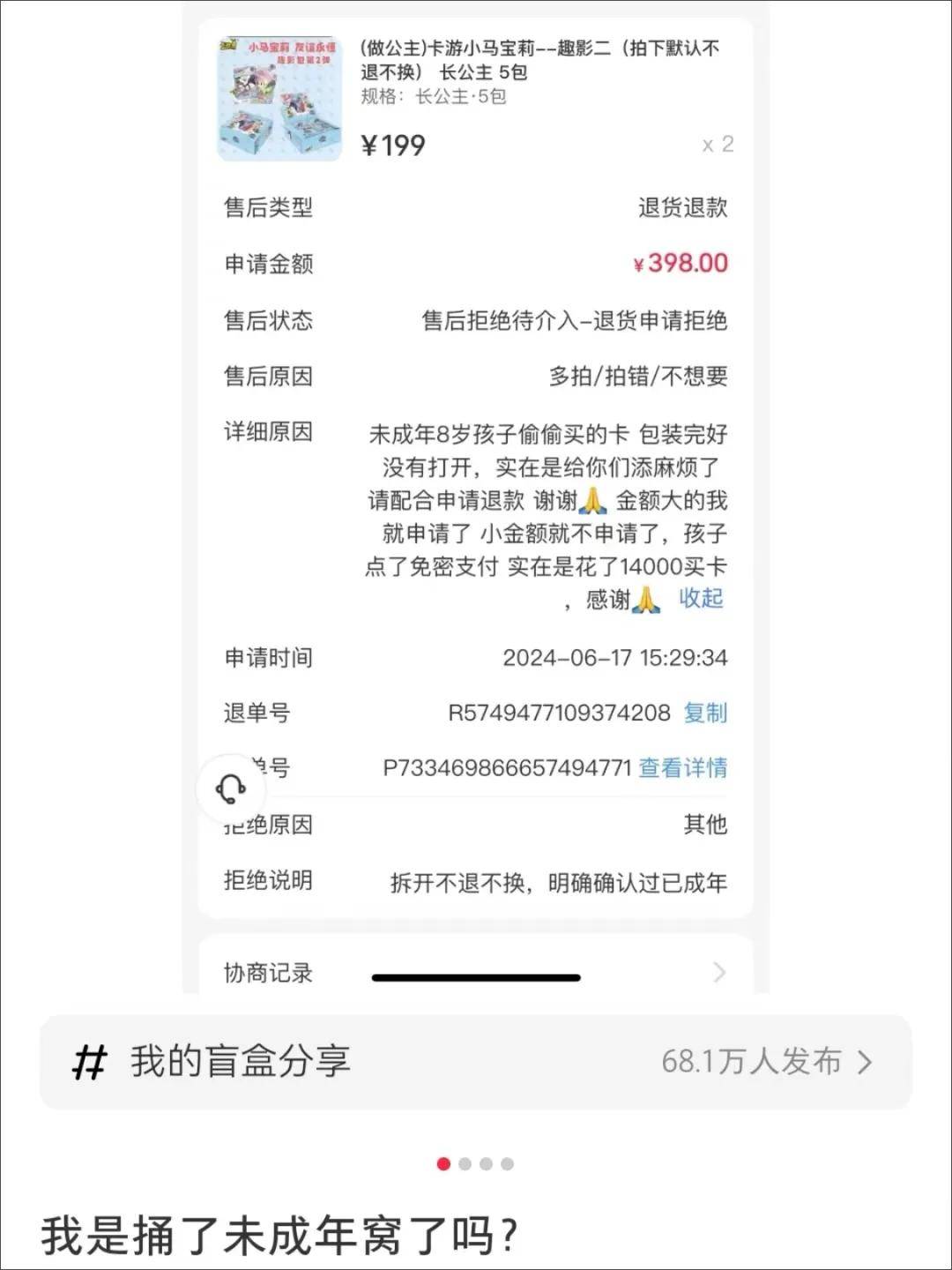The width and height of the screenshot is (952, 1270).
Task: Tap the image page indicator dots
Action: click(x=476, y=1164)
